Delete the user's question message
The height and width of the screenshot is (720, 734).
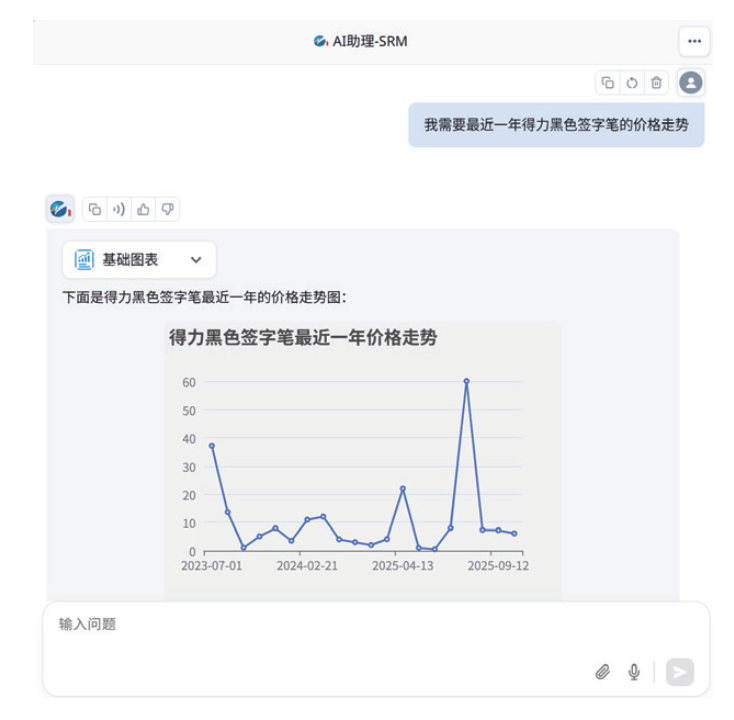click(656, 82)
